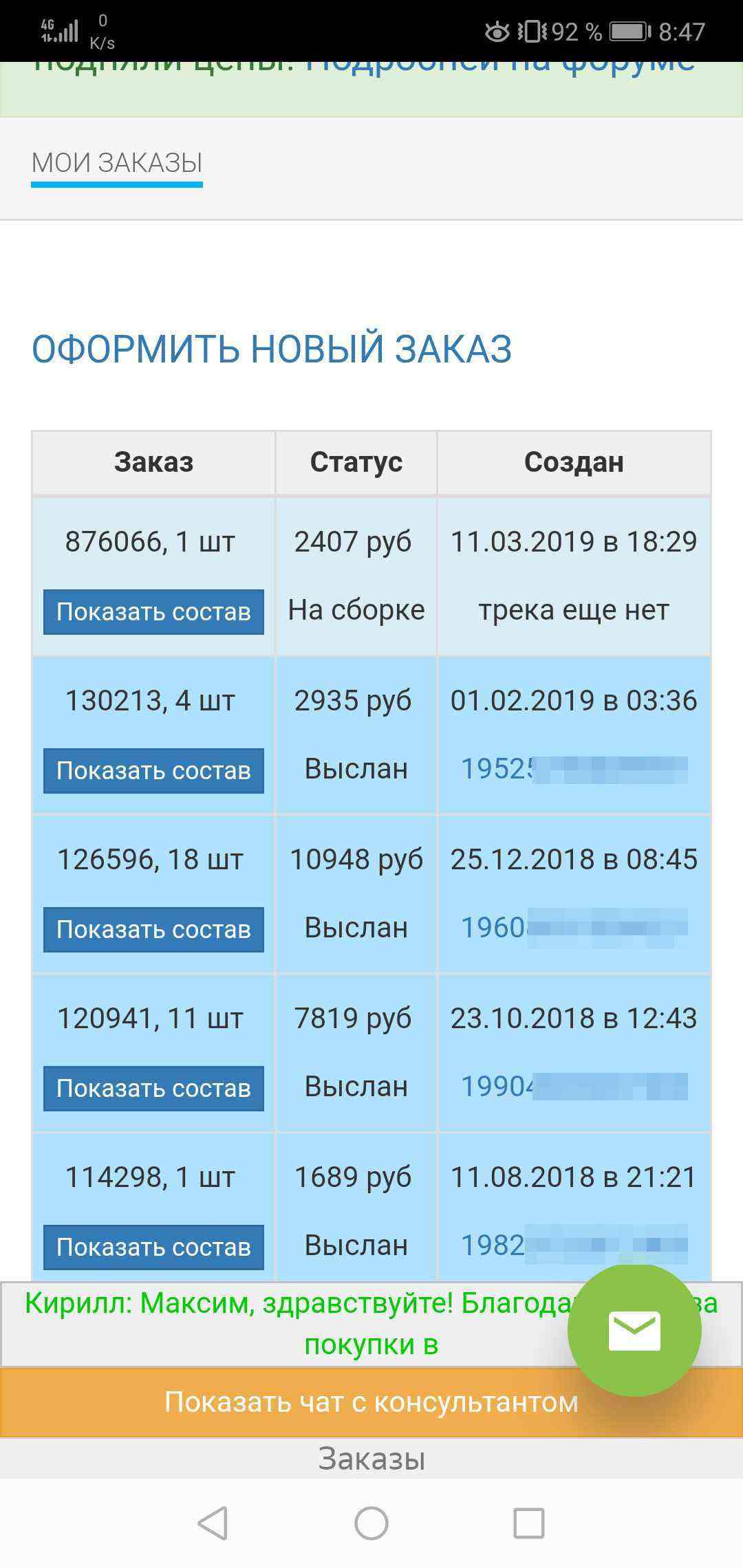Show contents of order 130213

tap(153, 770)
